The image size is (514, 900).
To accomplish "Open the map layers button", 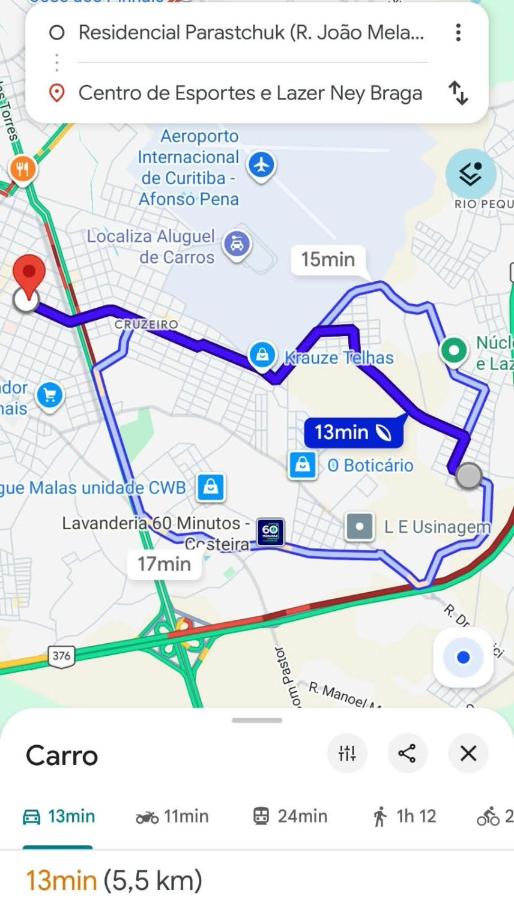I will point(471,174).
